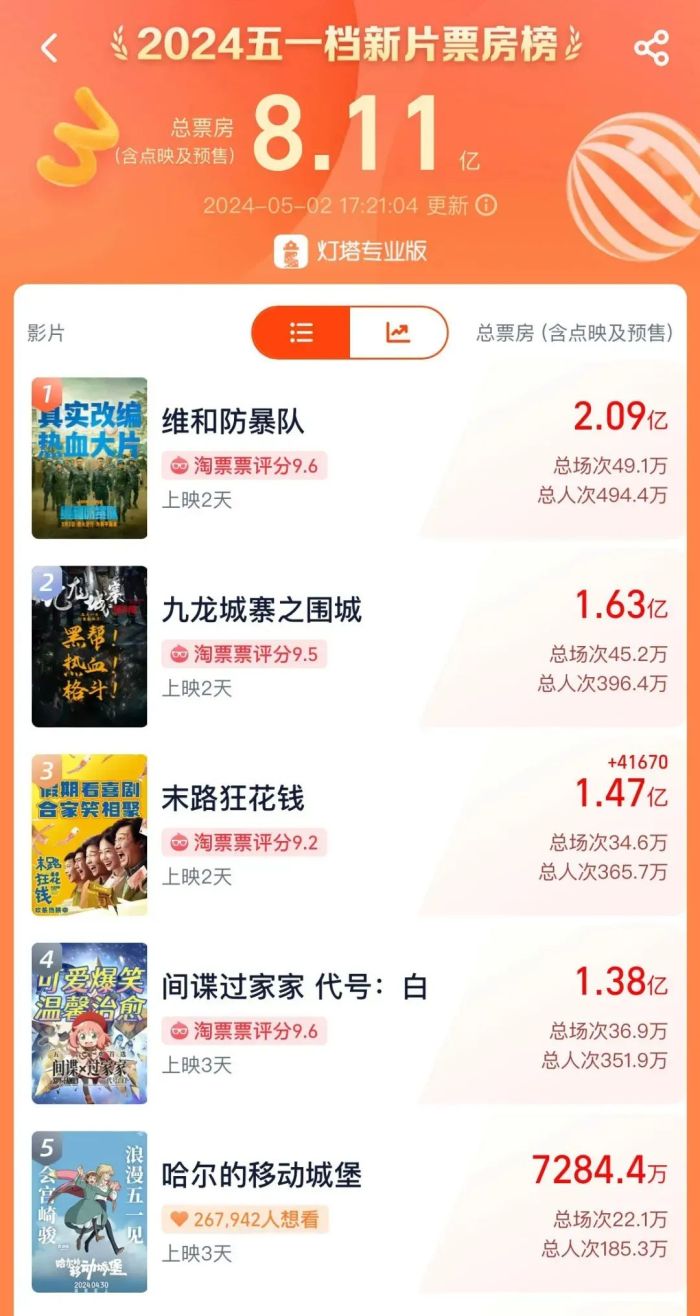Switch to the trend chart view
Screen dimensions: 700x1316
pos(398,333)
